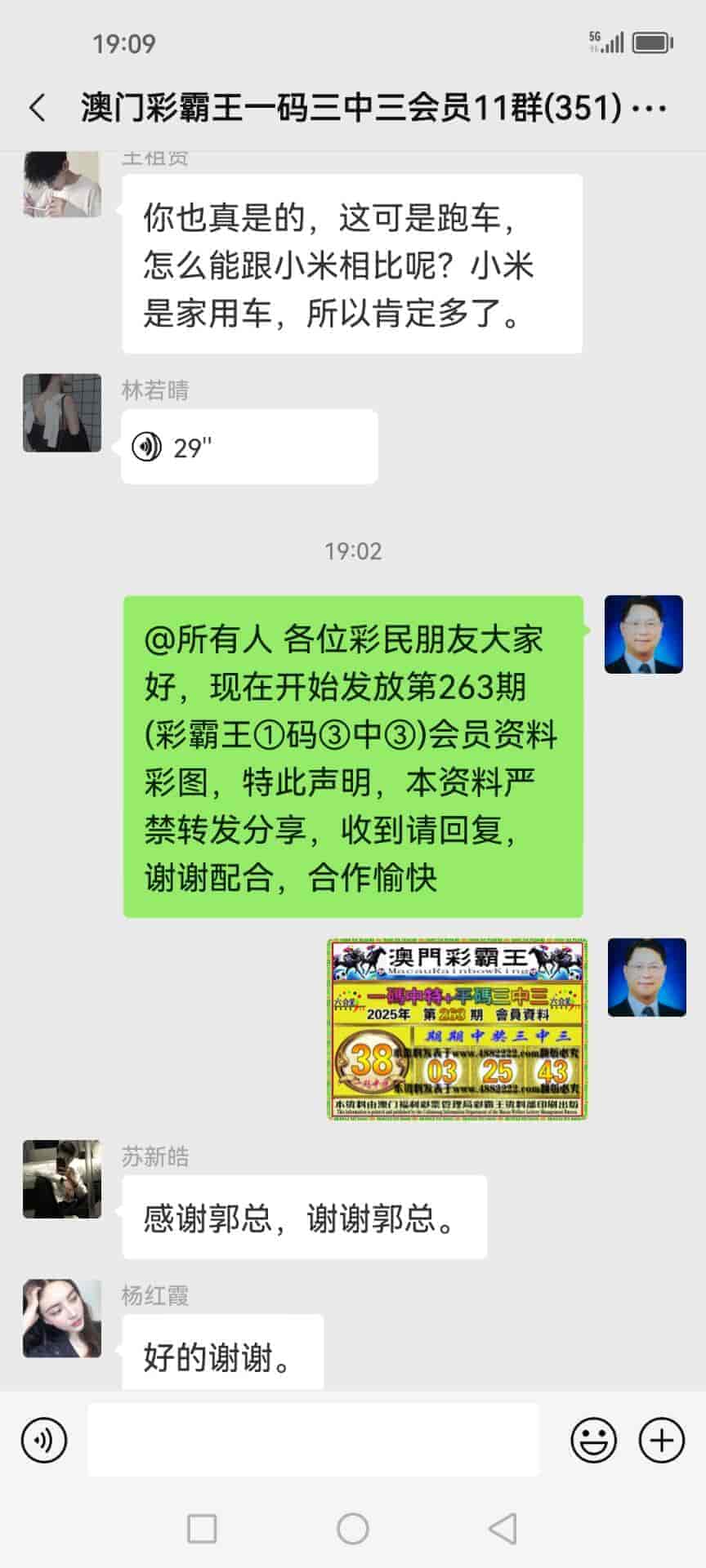Image resolution: width=706 pixels, height=1568 pixels.
Task: Go back from the group chat
Action: point(38,108)
